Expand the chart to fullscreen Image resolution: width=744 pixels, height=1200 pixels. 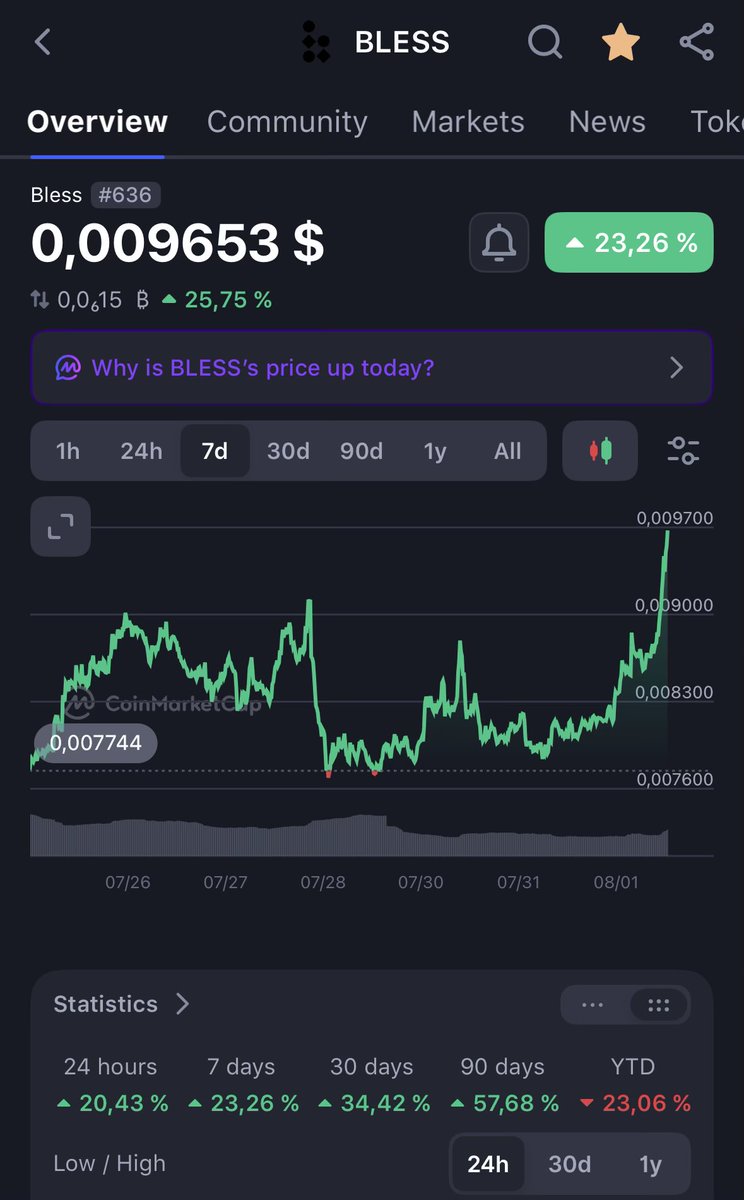click(61, 526)
